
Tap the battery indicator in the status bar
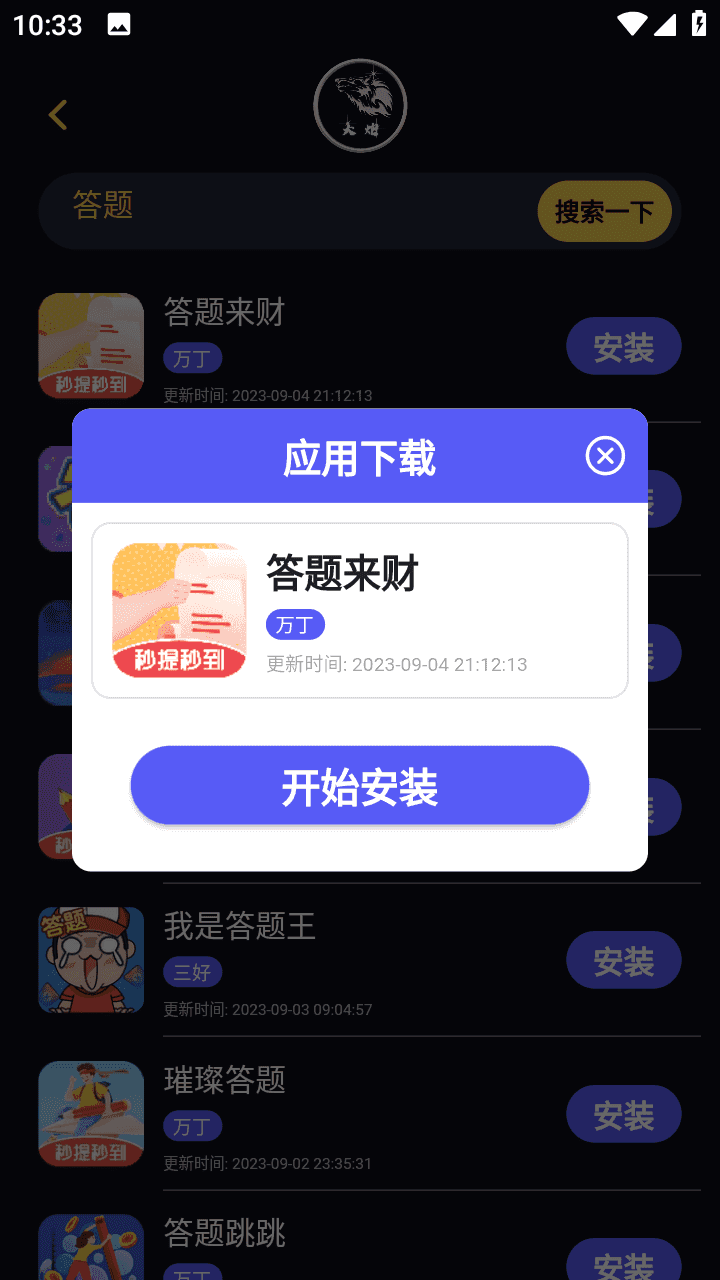pyautogui.click(x=699, y=24)
